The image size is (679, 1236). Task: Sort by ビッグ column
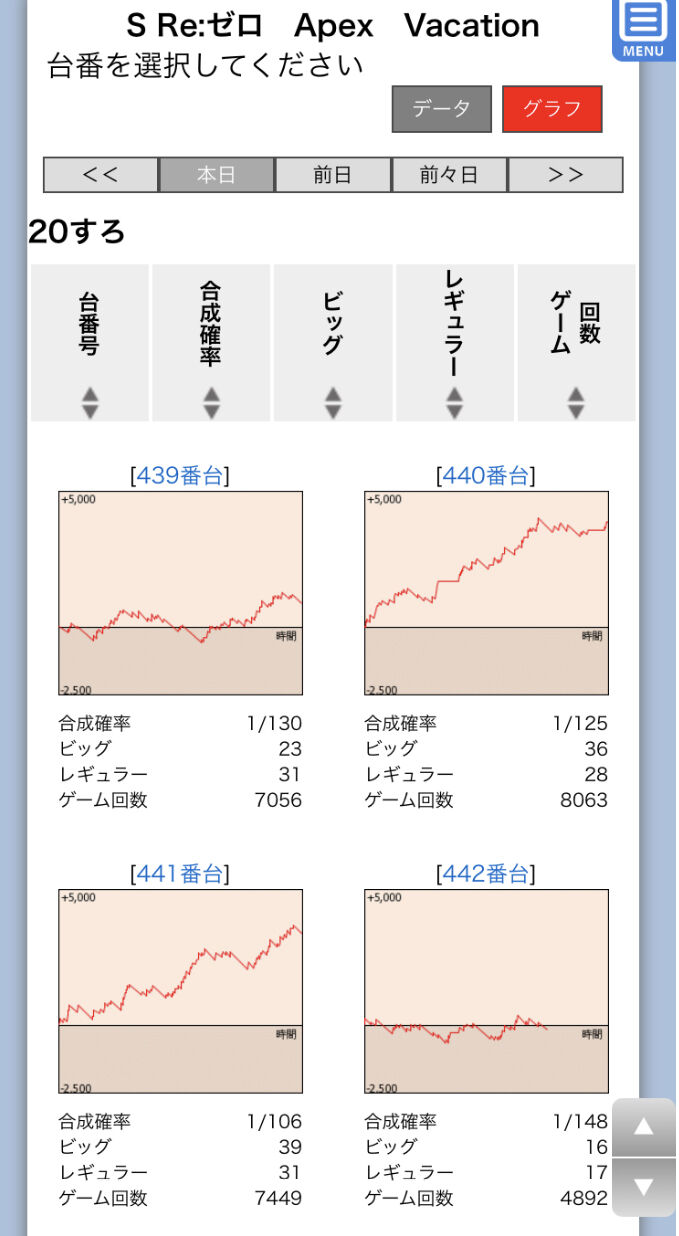click(x=333, y=343)
